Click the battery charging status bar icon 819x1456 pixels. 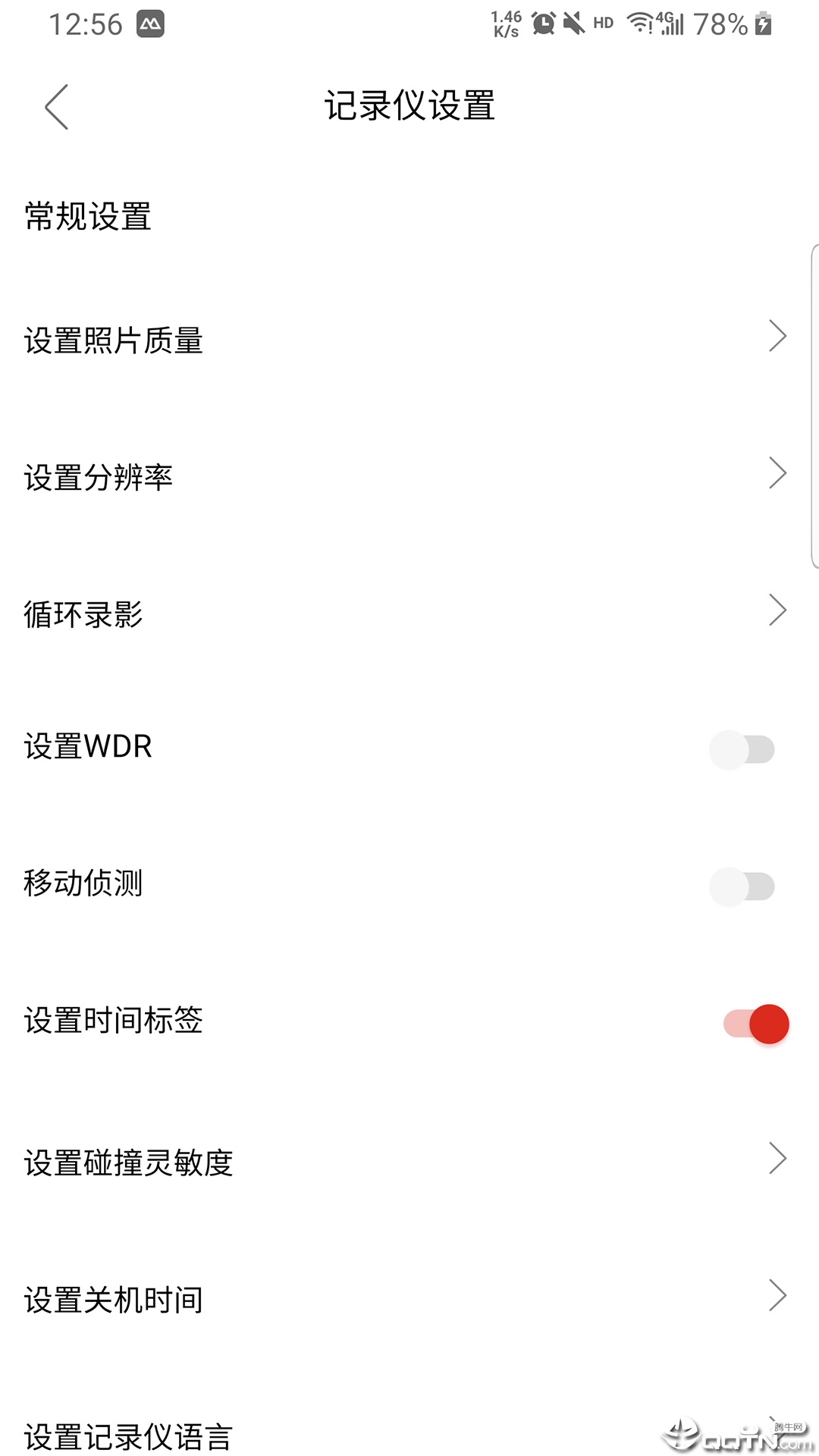point(762,23)
